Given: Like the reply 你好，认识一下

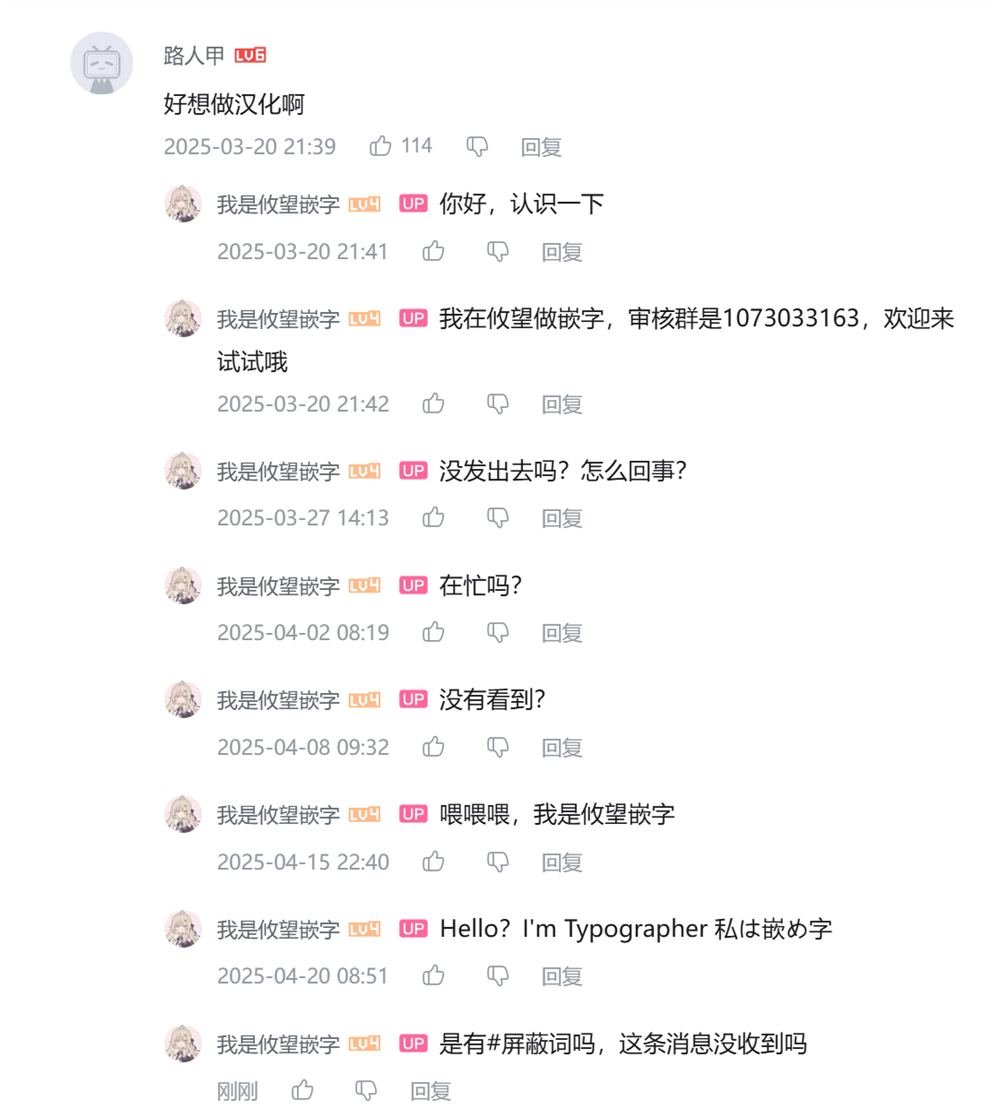Looking at the screenshot, I should coord(433,252).
